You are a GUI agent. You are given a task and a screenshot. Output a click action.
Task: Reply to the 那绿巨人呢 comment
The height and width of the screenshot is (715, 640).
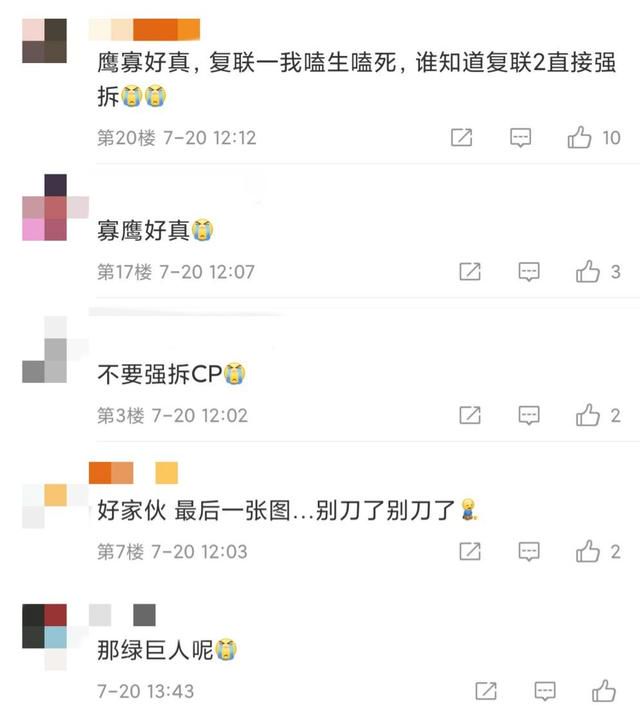(x=545, y=691)
